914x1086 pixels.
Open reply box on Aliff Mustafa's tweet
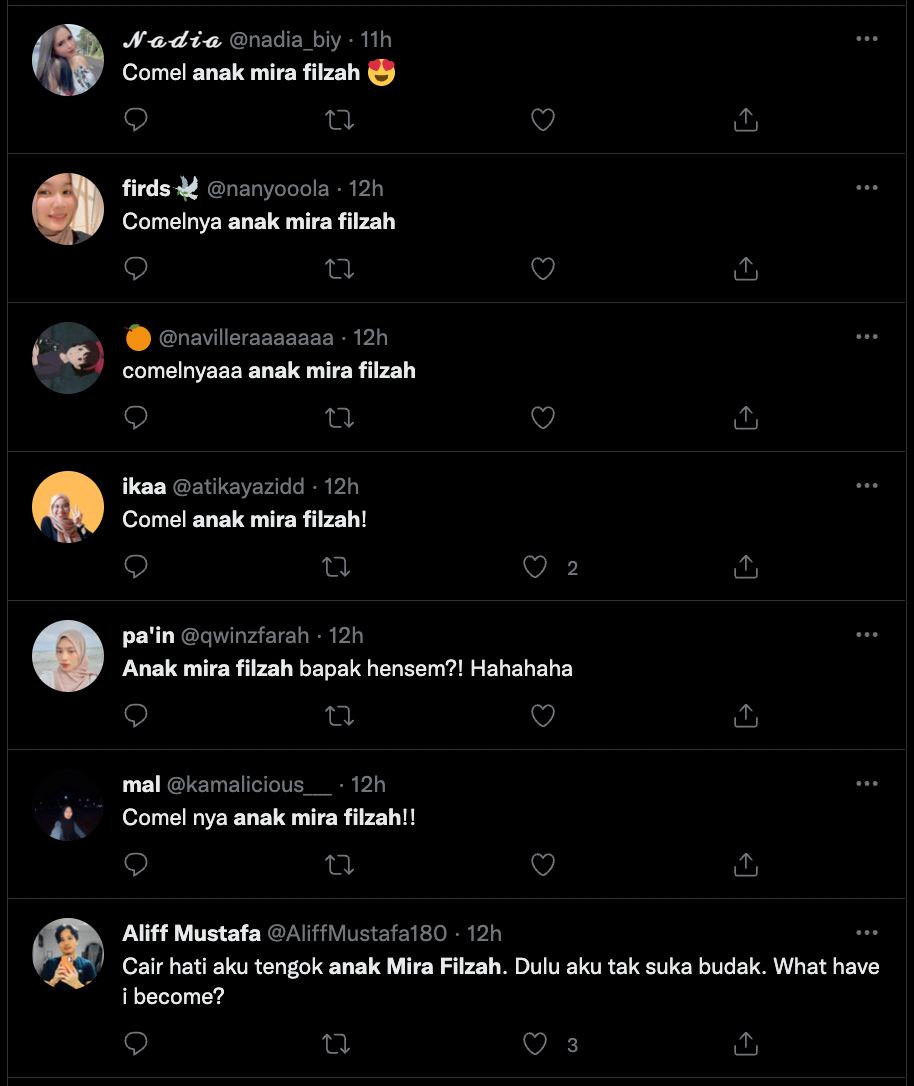pos(136,1043)
